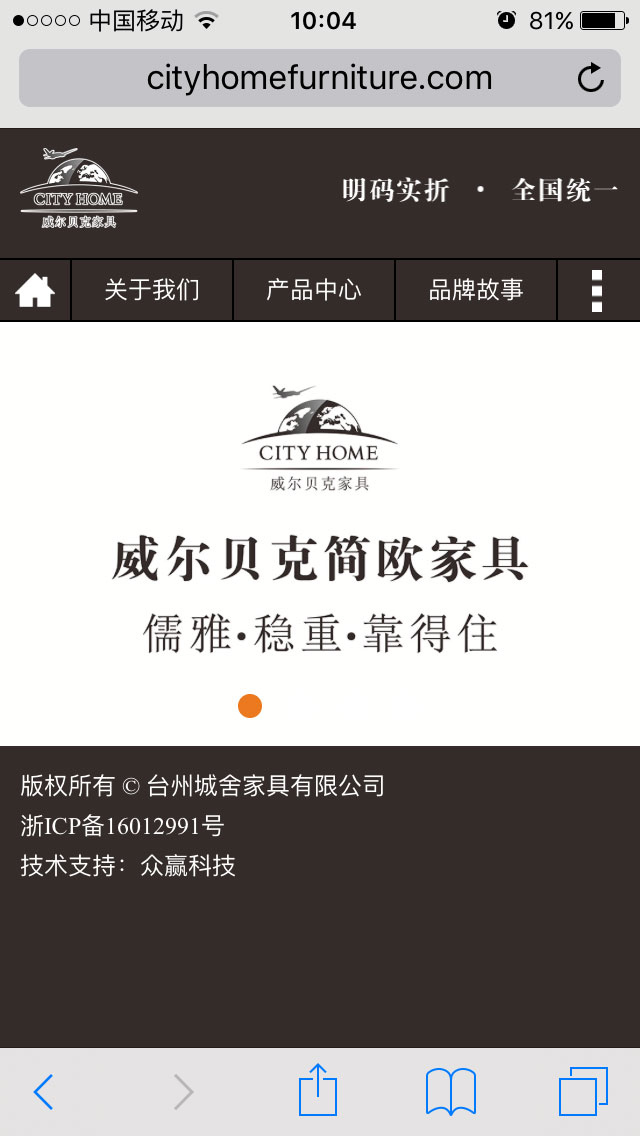Screen dimensions: 640x1136
Task: Go back to the previous page
Action: tap(43, 1092)
